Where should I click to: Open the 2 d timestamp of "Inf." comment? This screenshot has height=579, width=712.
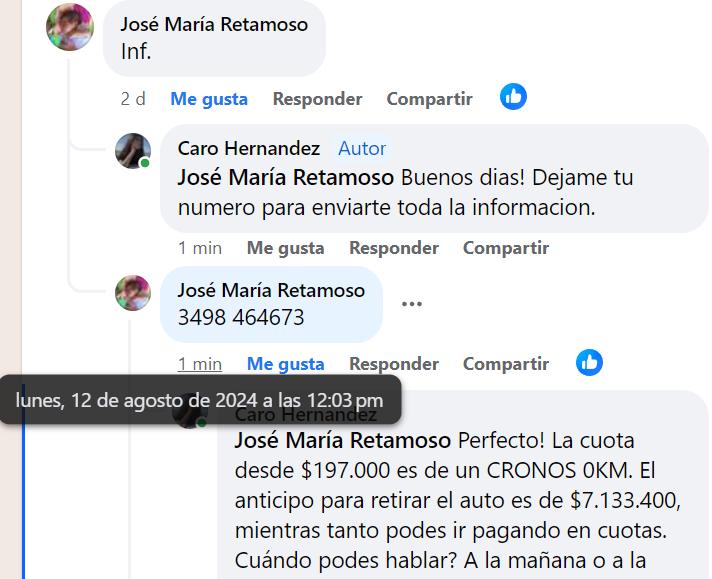pos(133,99)
